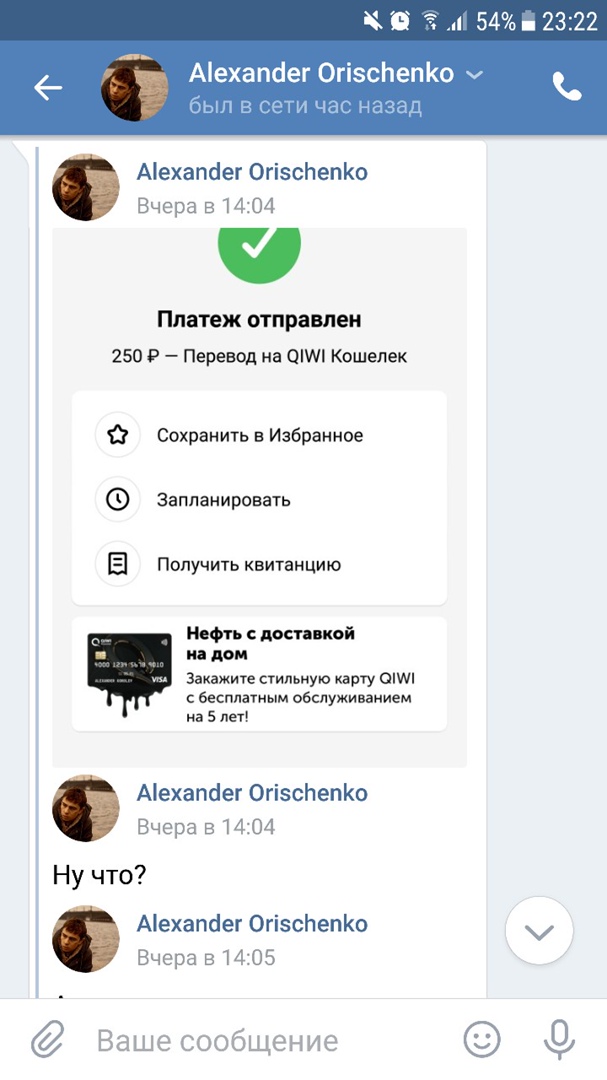Jump to the latest messages with the down arrow
The height and width of the screenshot is (1080, 607).
click(x=539, y=932)
